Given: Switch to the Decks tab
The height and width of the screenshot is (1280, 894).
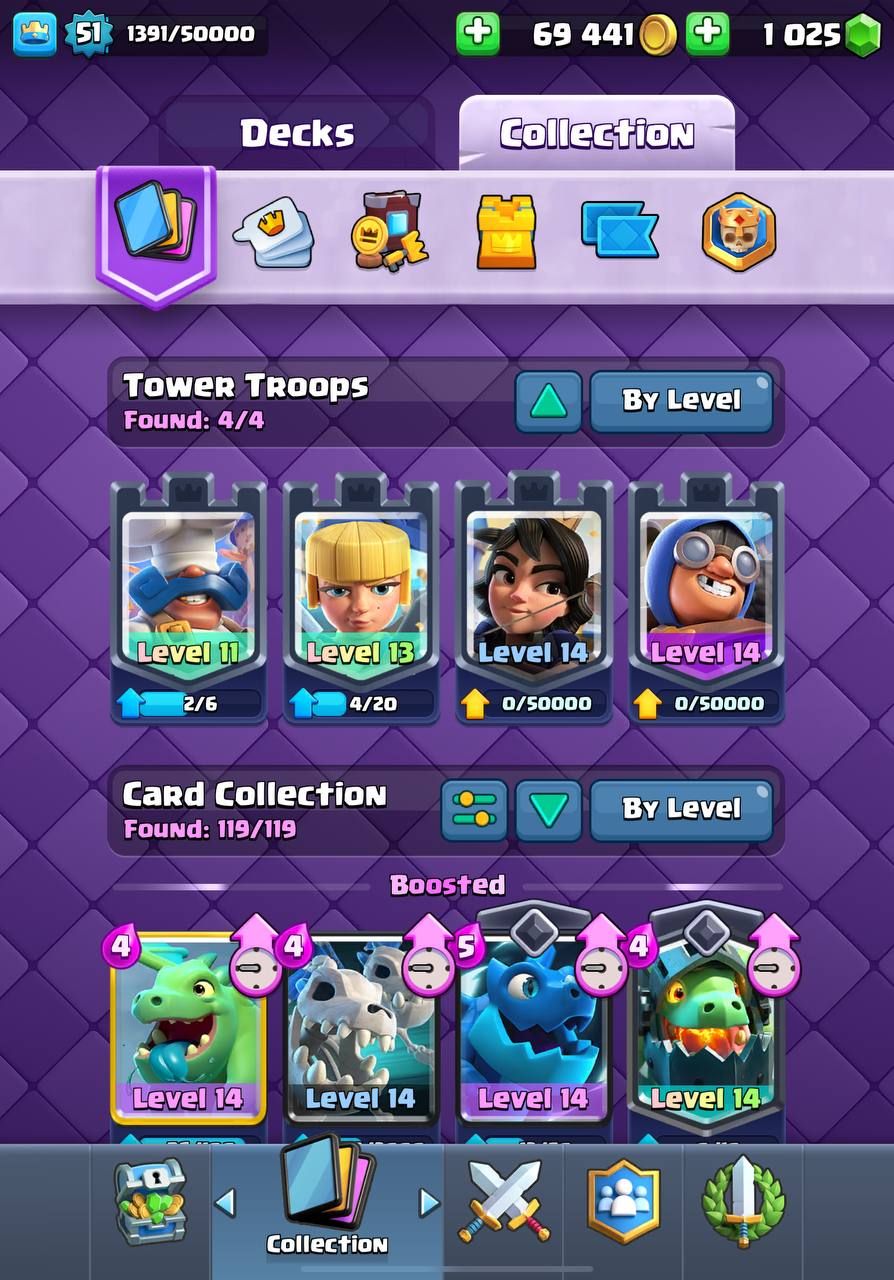Looking at the screenshot, I should [x=297, y=133].
